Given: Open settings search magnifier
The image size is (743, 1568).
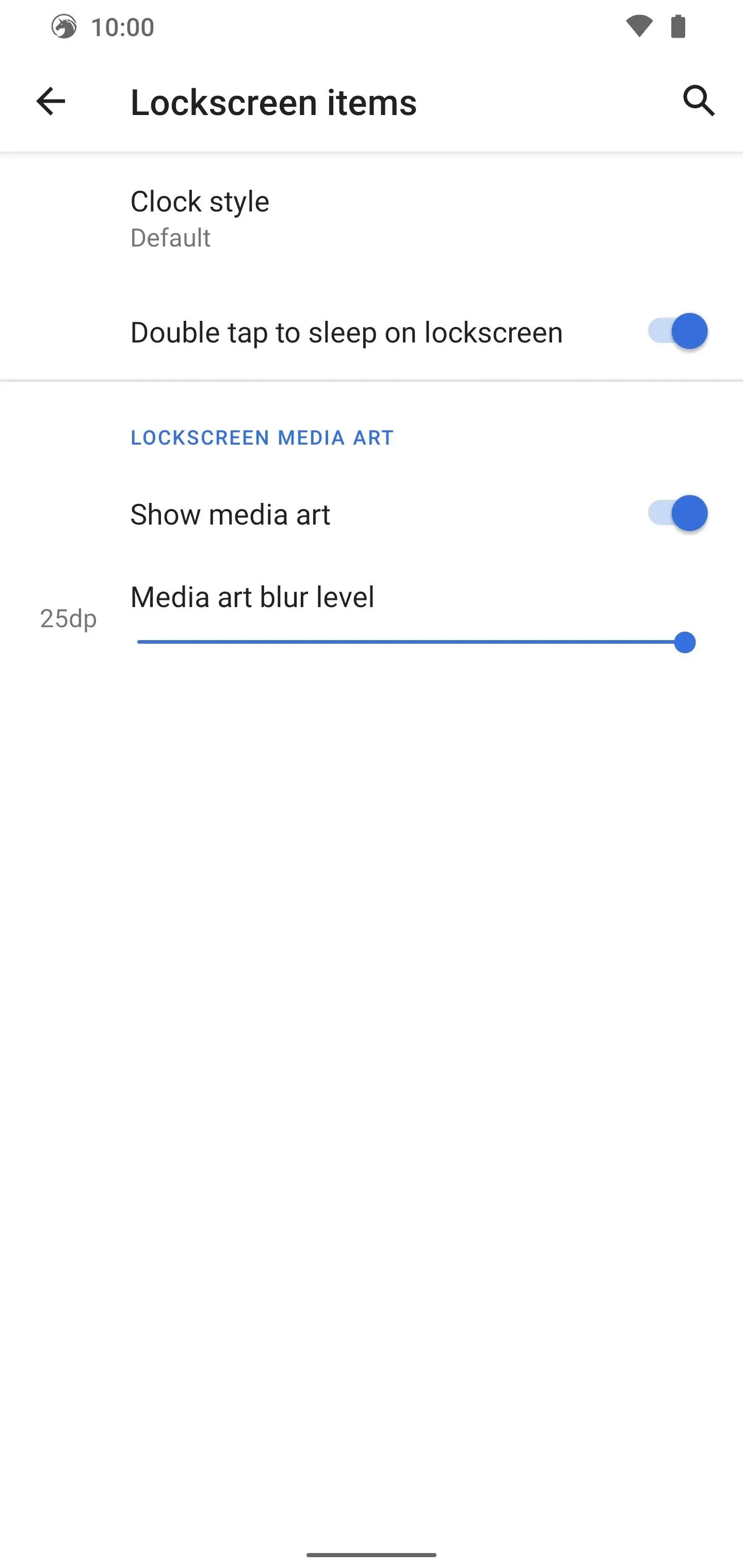Looking at the screenshot, I should [x=699, y=101].
